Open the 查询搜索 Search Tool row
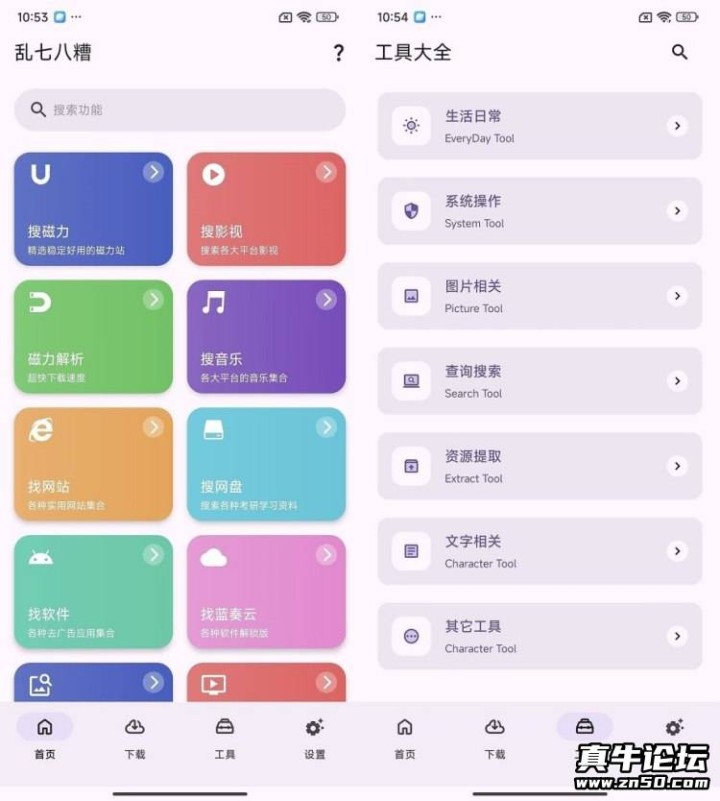720x801 pixels. [x=540, y=381]
